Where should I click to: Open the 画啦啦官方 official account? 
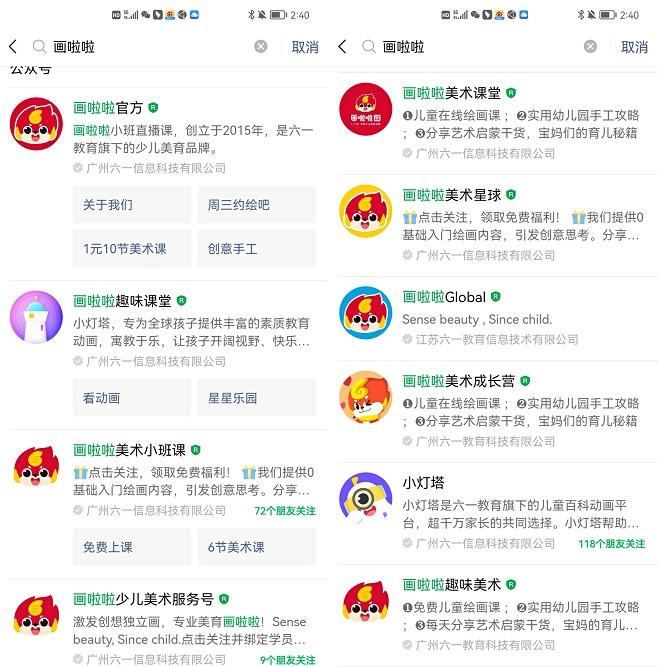(x=108, y=107)
